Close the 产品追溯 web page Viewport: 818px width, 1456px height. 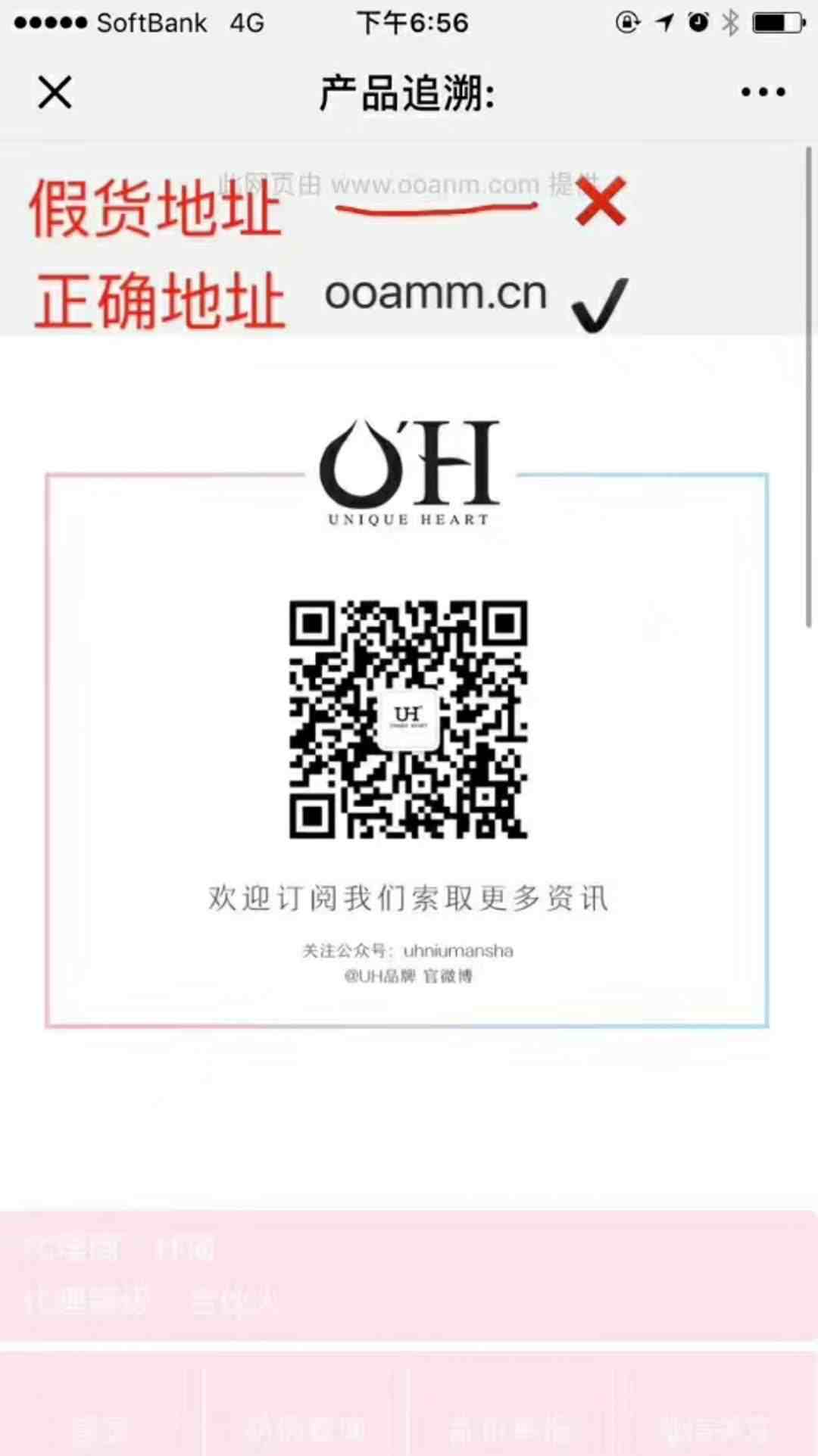[x=55, y=93]
